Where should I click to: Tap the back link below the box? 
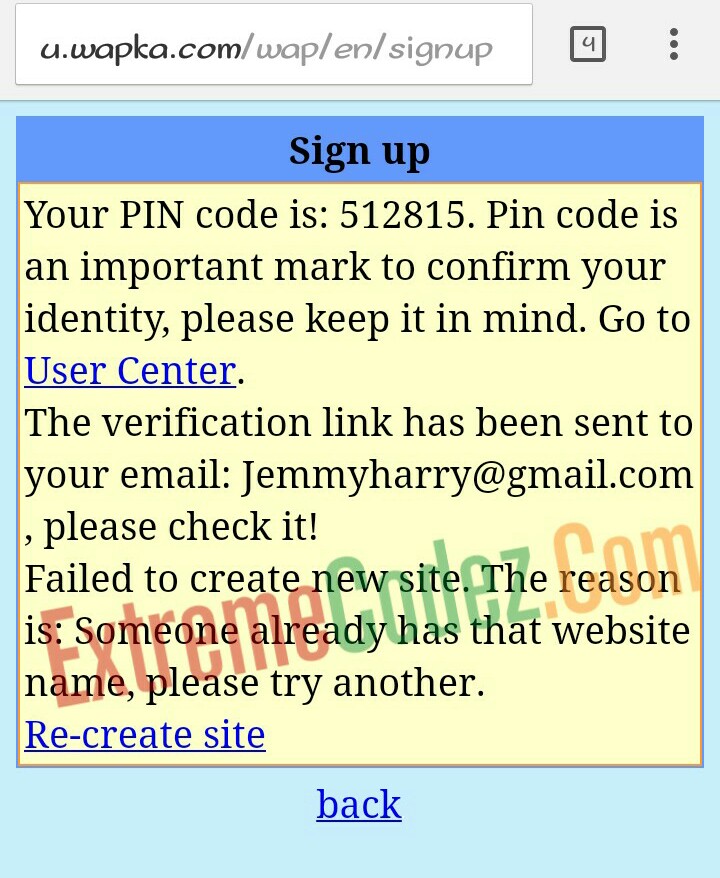point(359,805)
